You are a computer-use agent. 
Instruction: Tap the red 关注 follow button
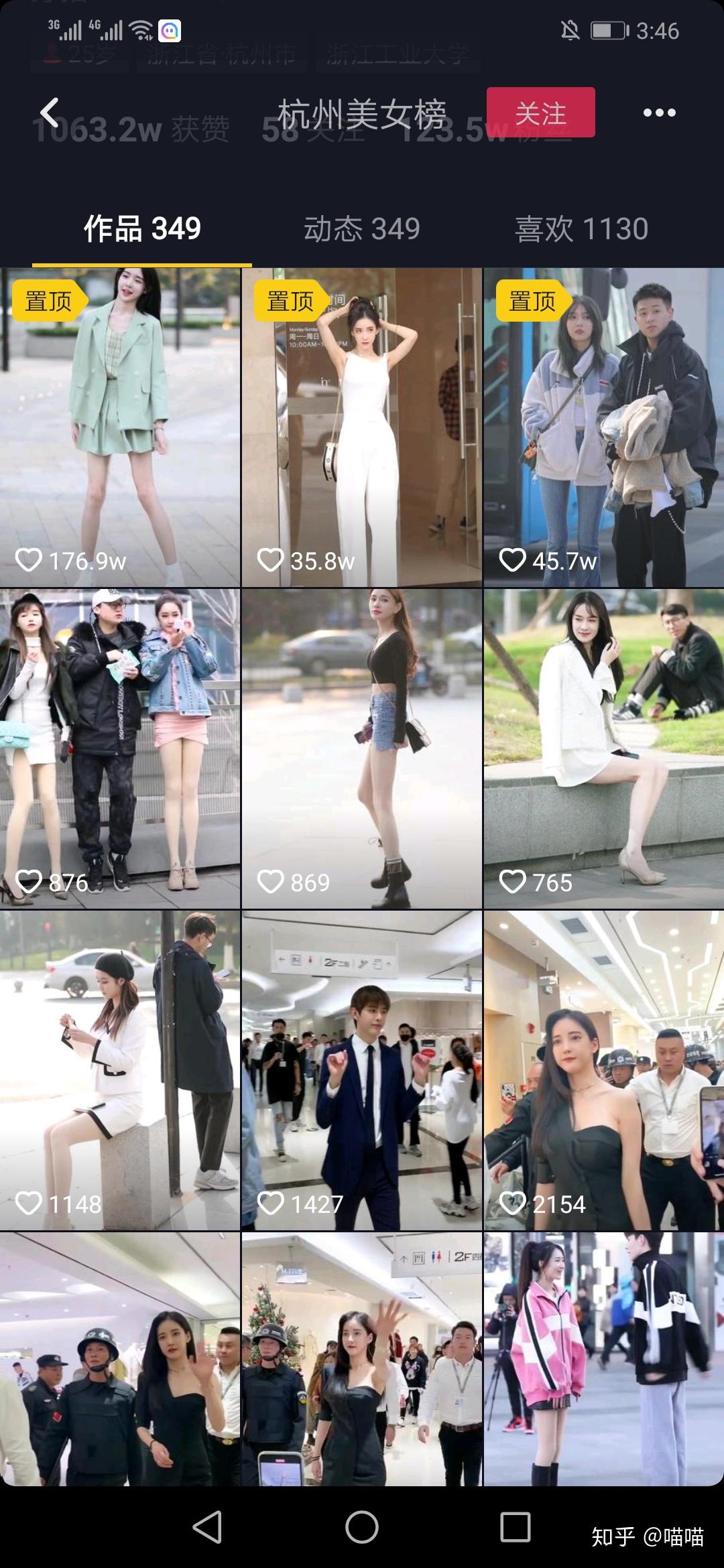click(x=540, y=113)
